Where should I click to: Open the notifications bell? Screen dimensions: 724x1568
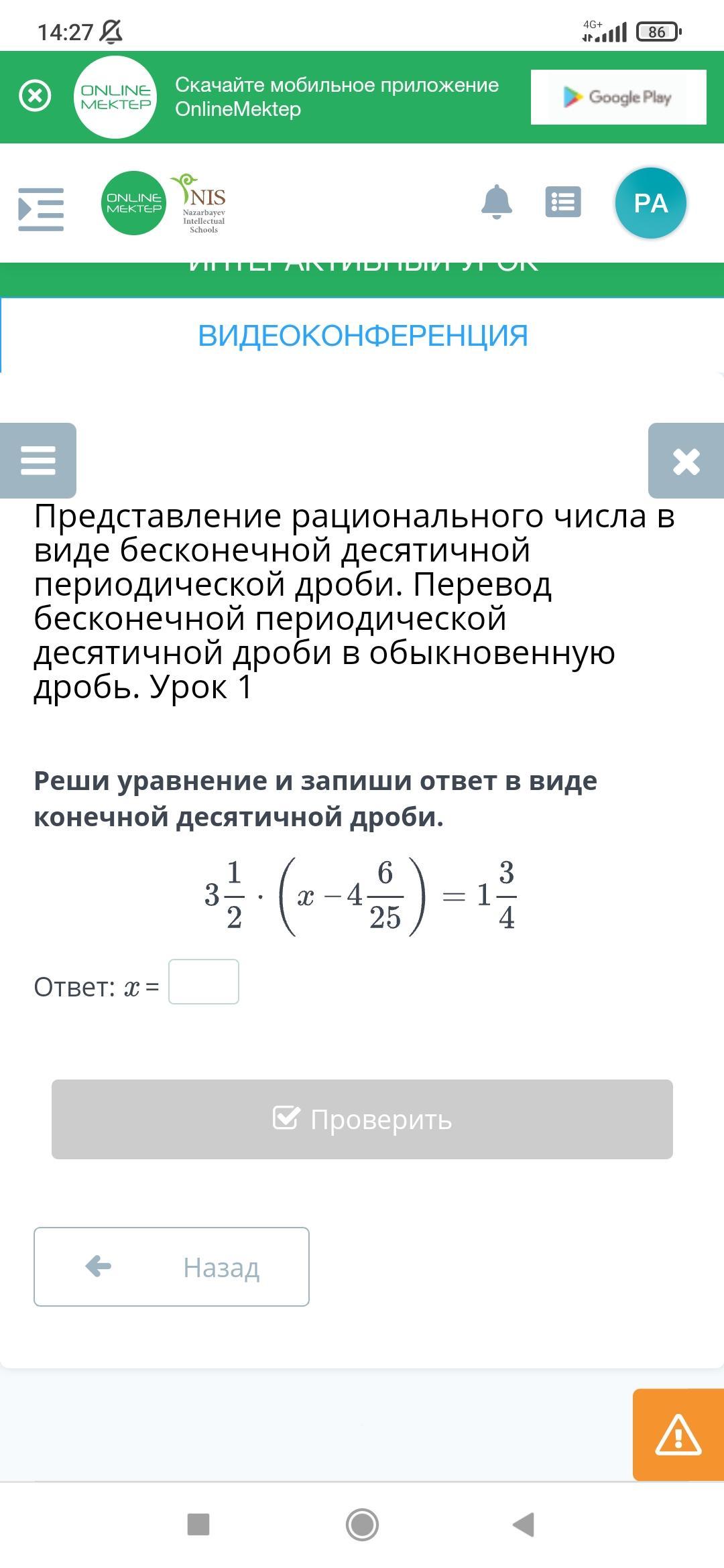497,202
